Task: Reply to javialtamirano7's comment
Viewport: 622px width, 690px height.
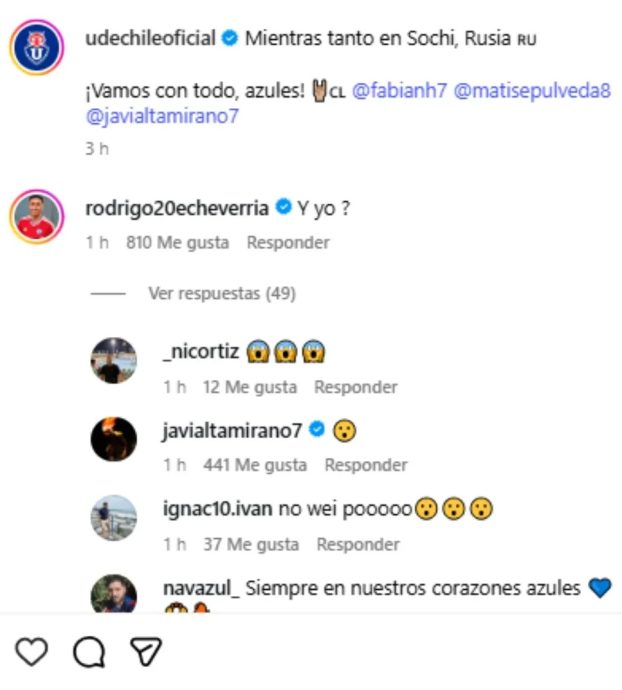Action: point(366,465)
